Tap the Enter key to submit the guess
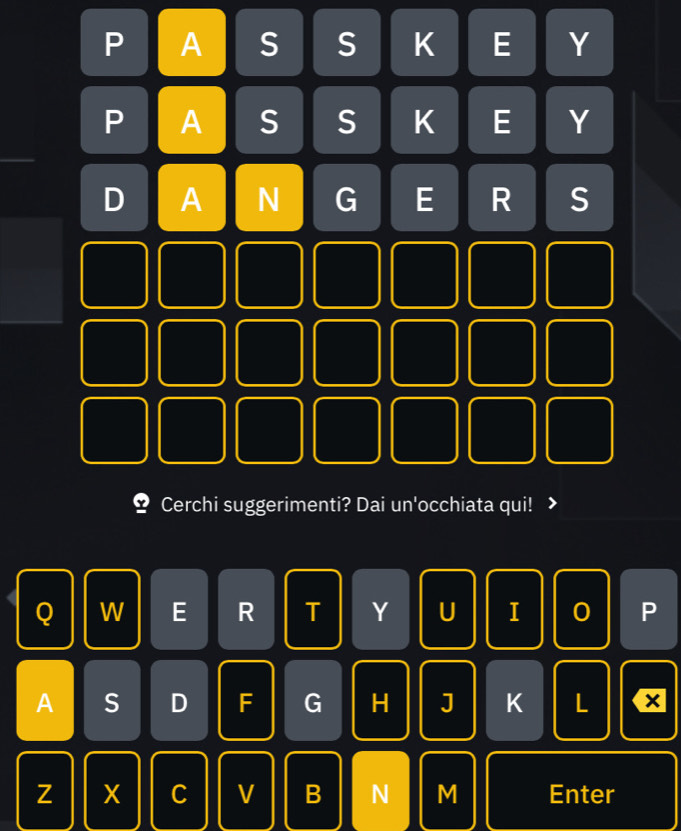681x831 pixels. tap(581, 793)
